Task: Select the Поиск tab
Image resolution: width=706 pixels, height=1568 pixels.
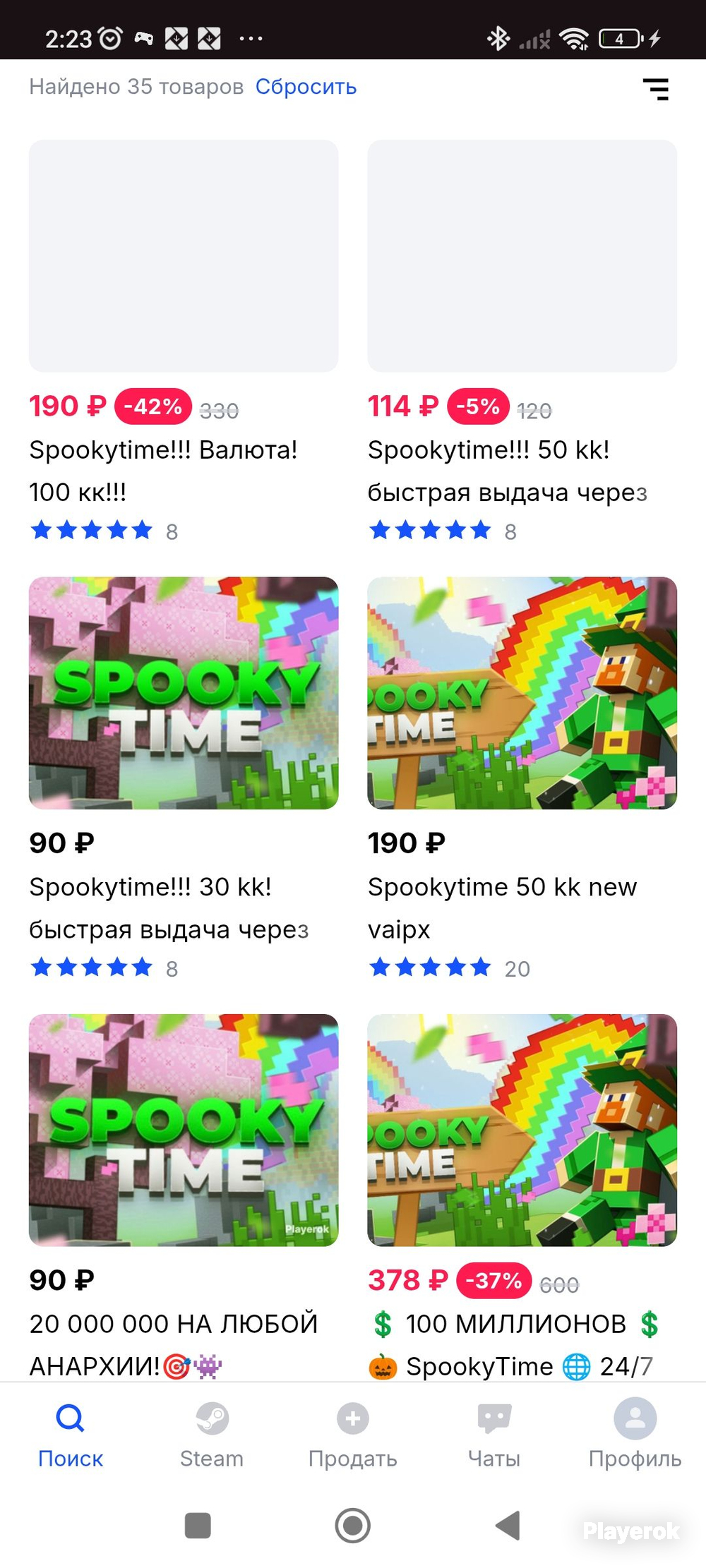Action: pyautogui.click(x=71, y=1434)
